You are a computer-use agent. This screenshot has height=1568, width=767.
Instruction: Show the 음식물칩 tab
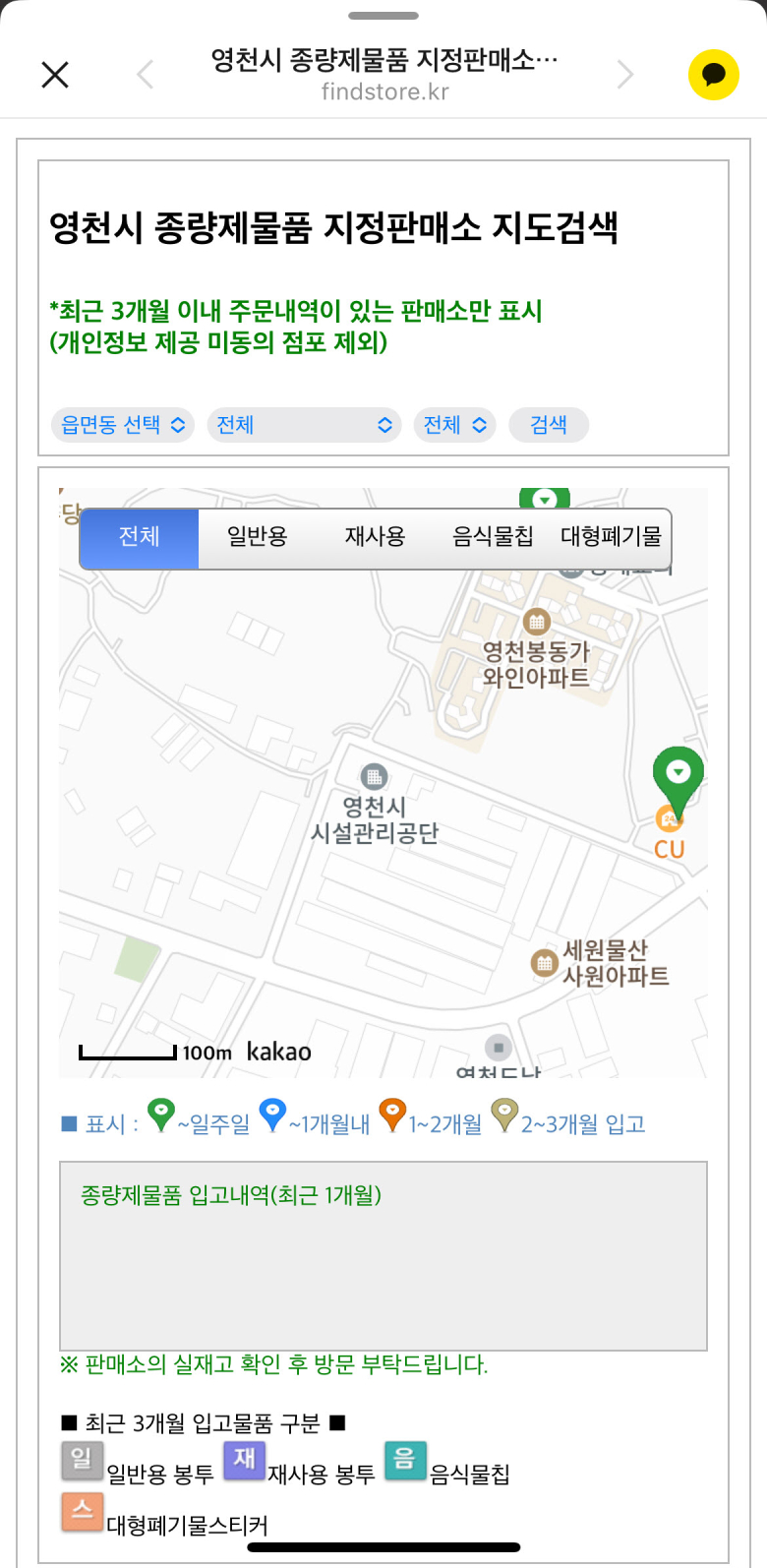click(493, 538)
